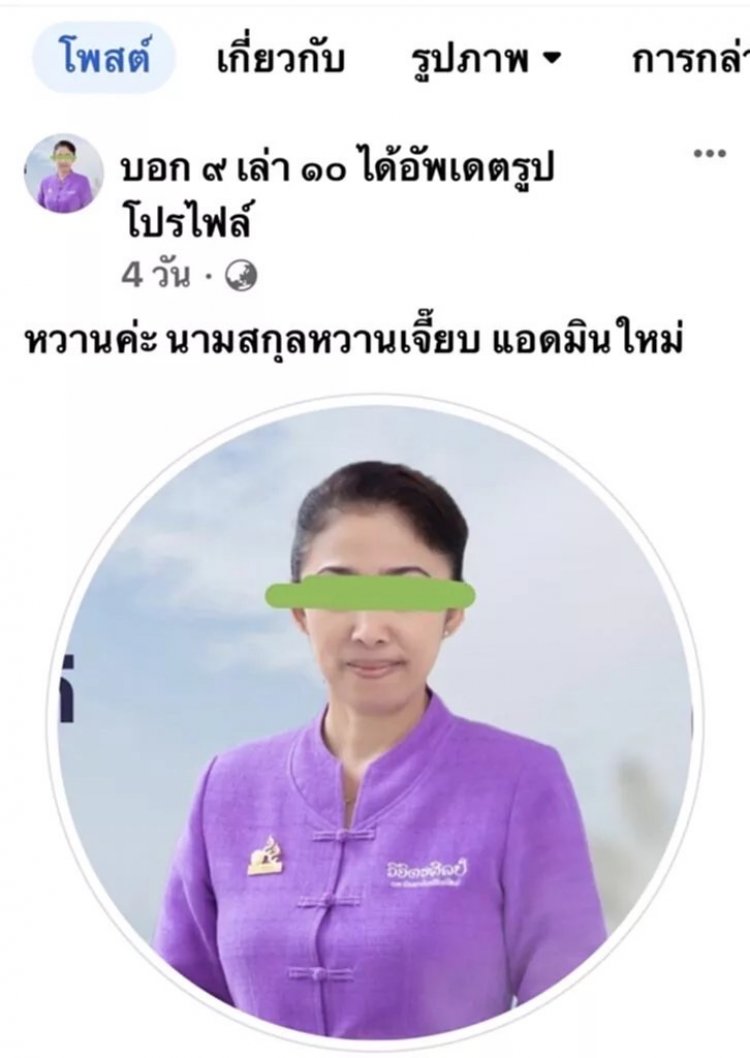
Task: Open the เกี่ยวกับ tab
Action: [x=281, y=60]
